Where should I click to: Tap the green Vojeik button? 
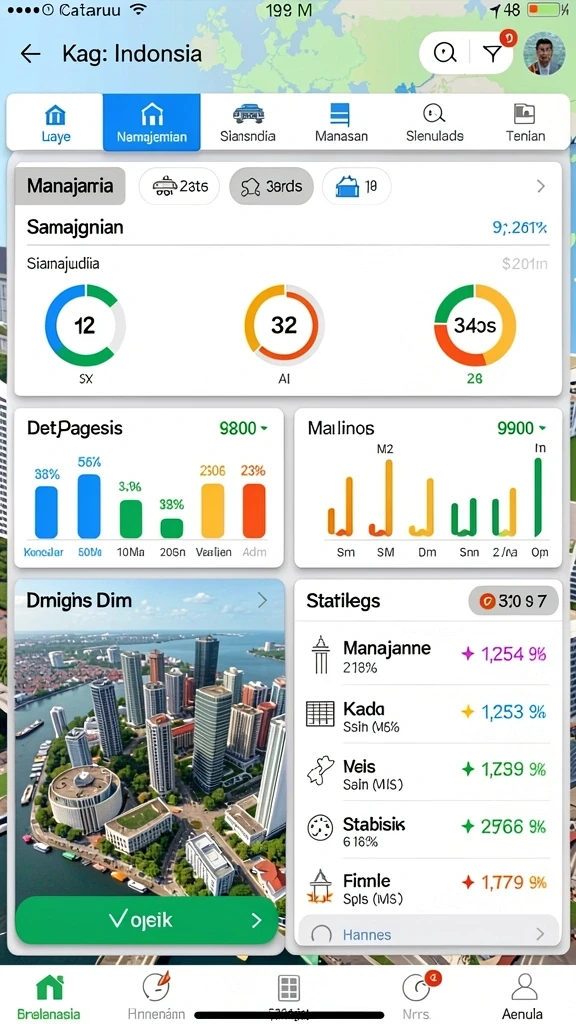(147, 920)
